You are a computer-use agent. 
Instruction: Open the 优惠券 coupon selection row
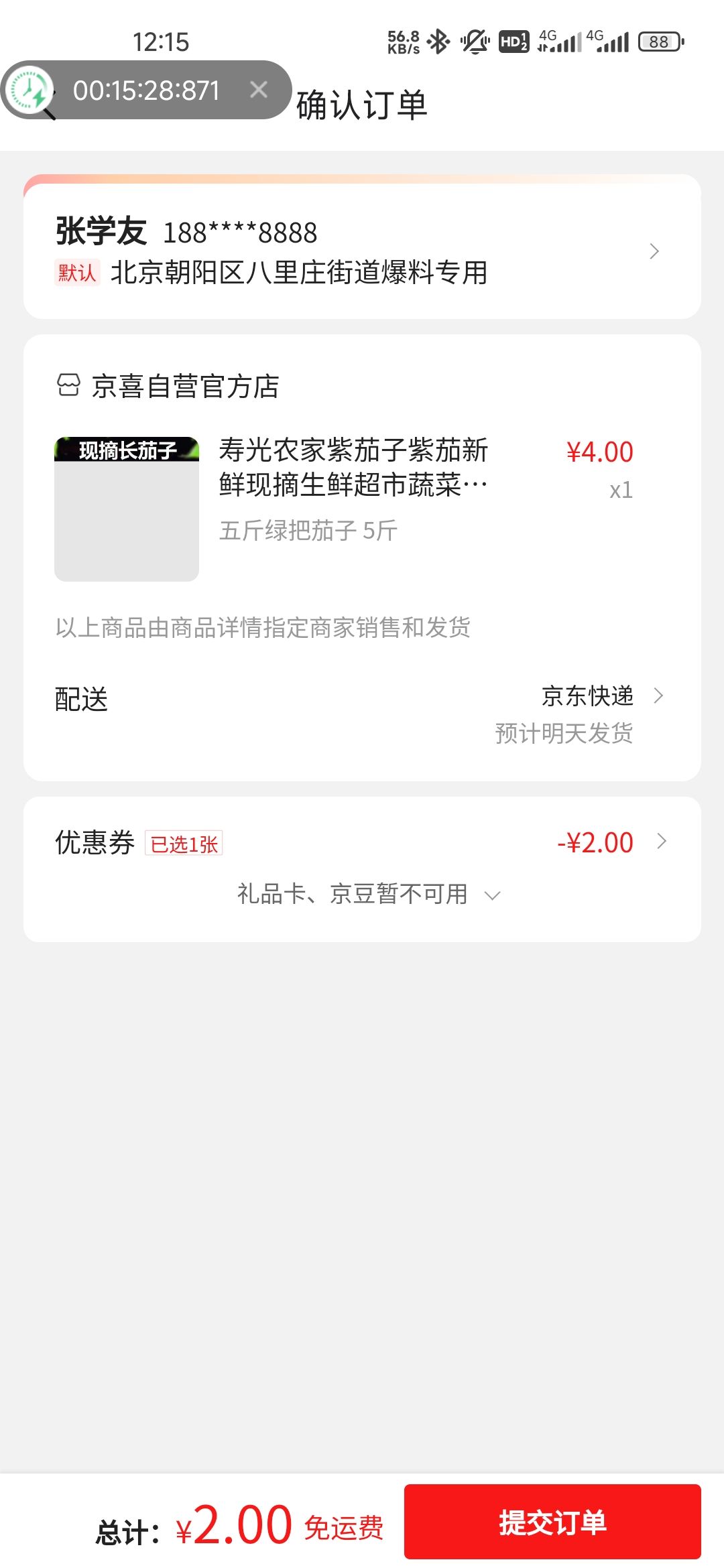362,843
